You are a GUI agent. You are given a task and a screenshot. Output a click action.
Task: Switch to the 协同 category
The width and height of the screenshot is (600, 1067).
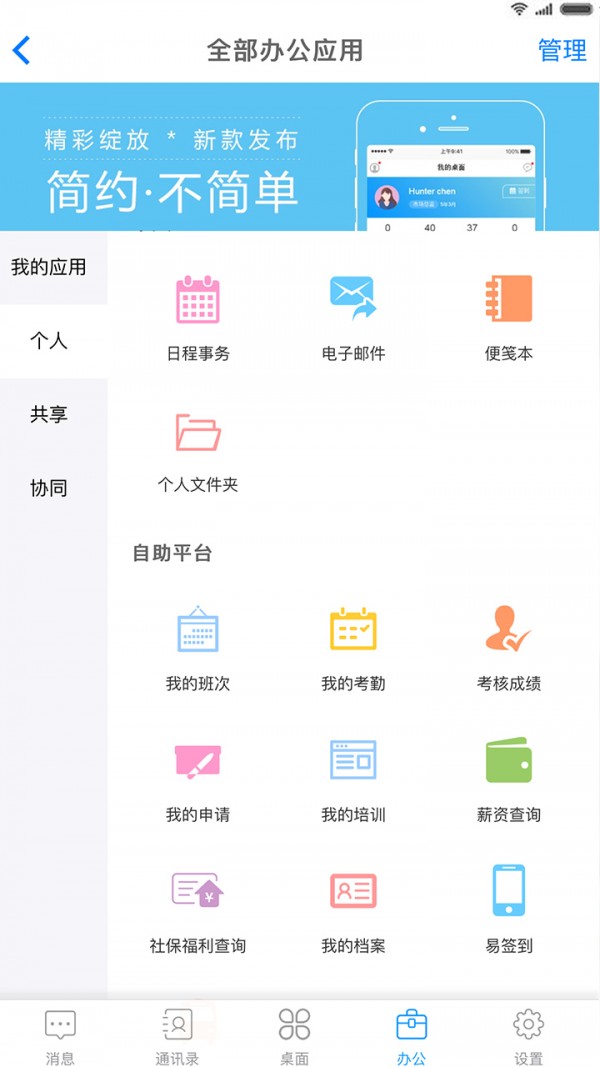pos(49,488)
